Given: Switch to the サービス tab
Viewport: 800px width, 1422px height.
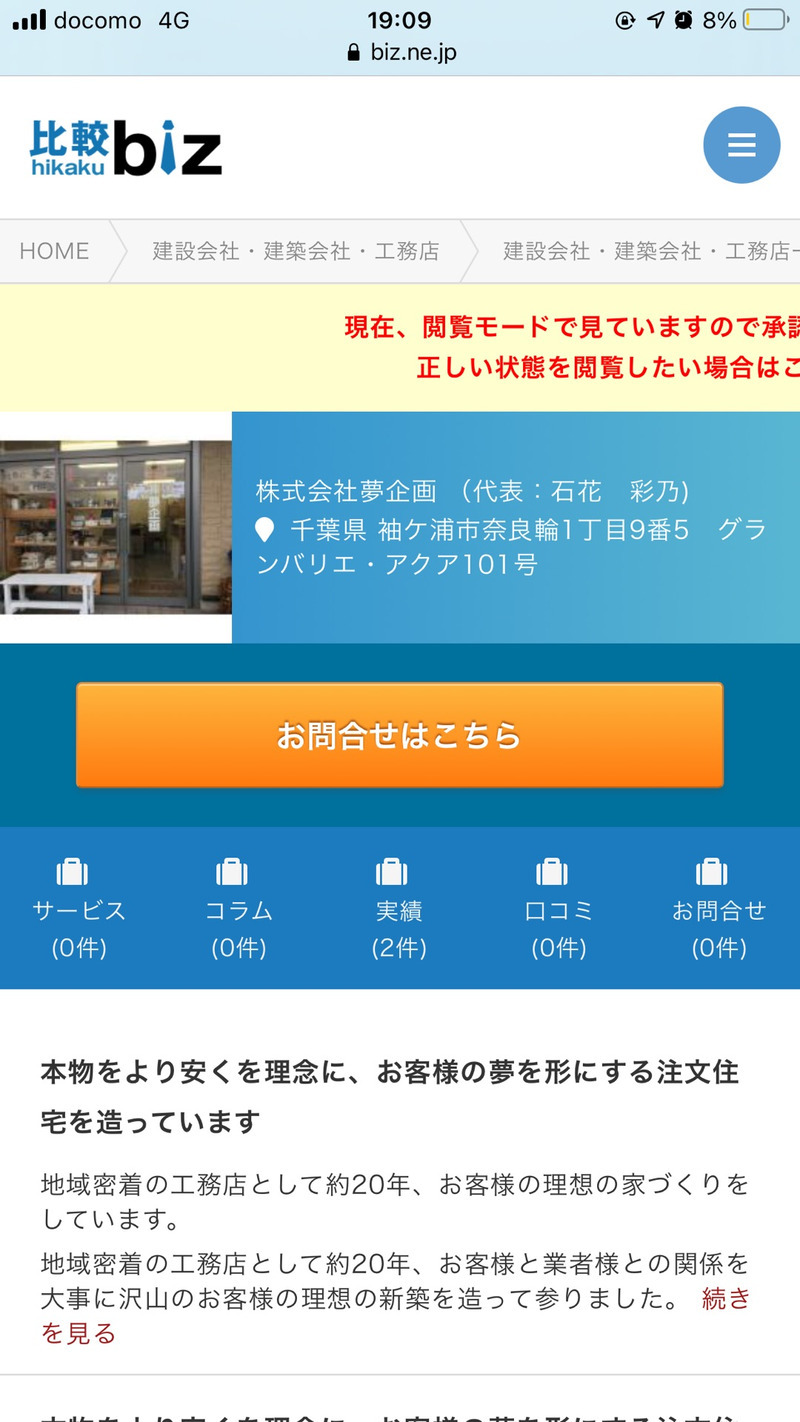Looking at the screenshot, I should pyautogui.click(x=79, y=908).
